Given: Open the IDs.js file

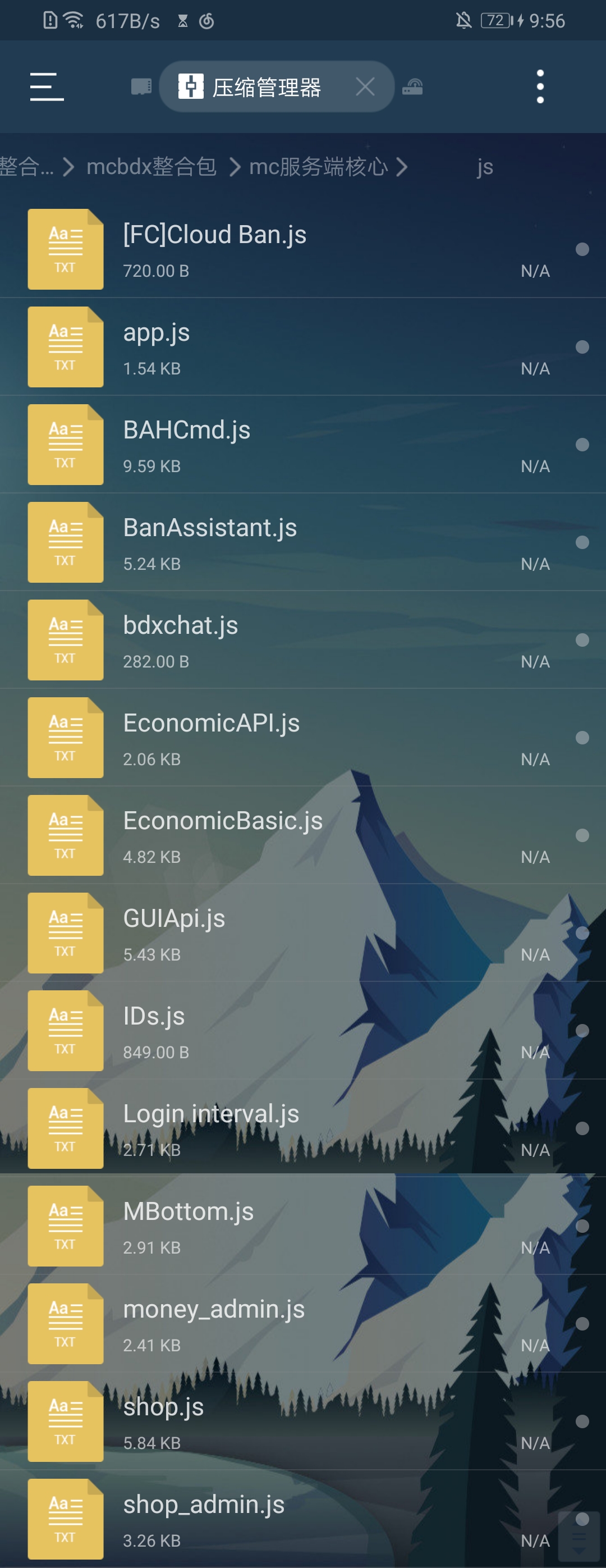Looking at the screenshot, I should (x=153, y=1017).
